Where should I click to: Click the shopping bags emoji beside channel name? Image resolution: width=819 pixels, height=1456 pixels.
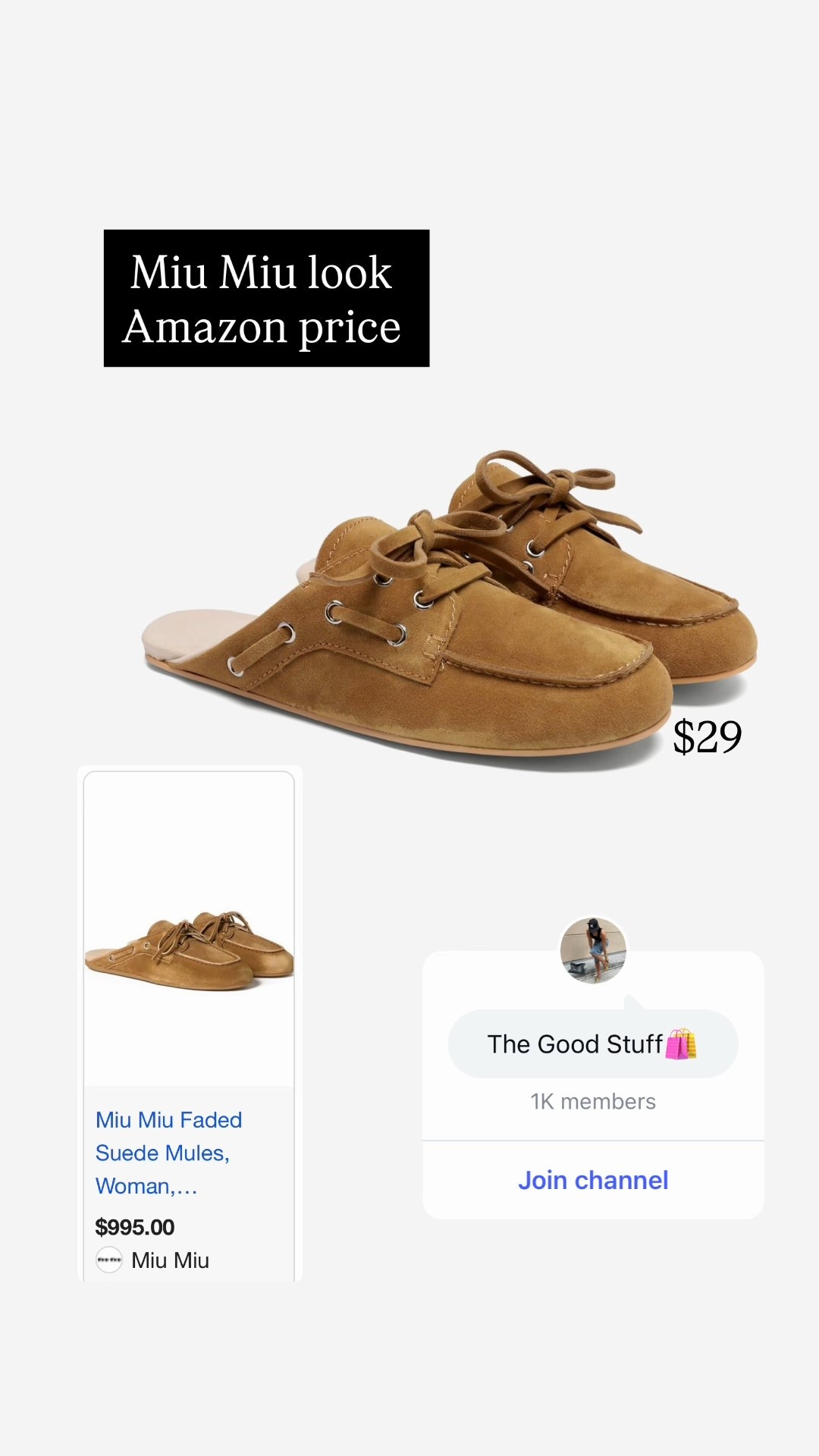[x=682, y=1043]
